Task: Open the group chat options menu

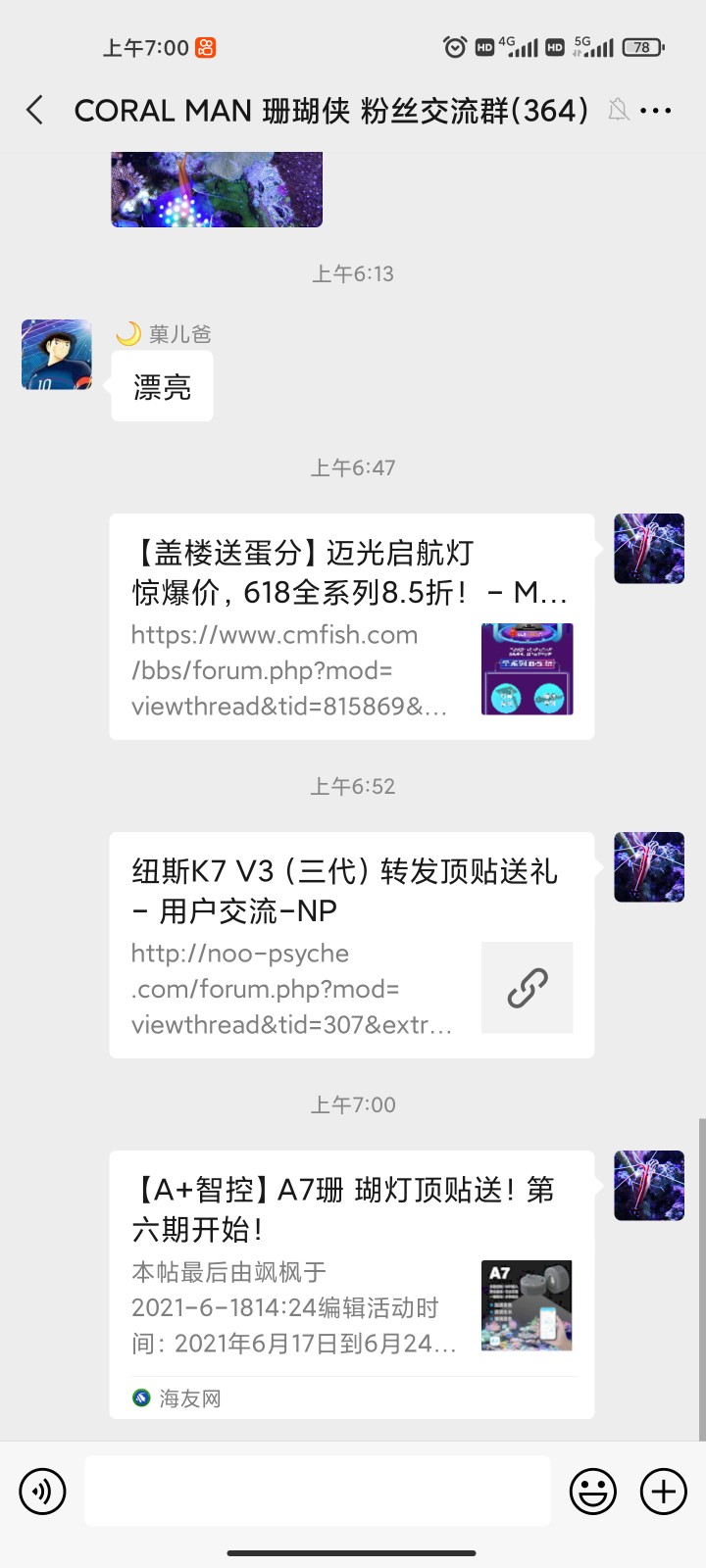Action: 655,111
